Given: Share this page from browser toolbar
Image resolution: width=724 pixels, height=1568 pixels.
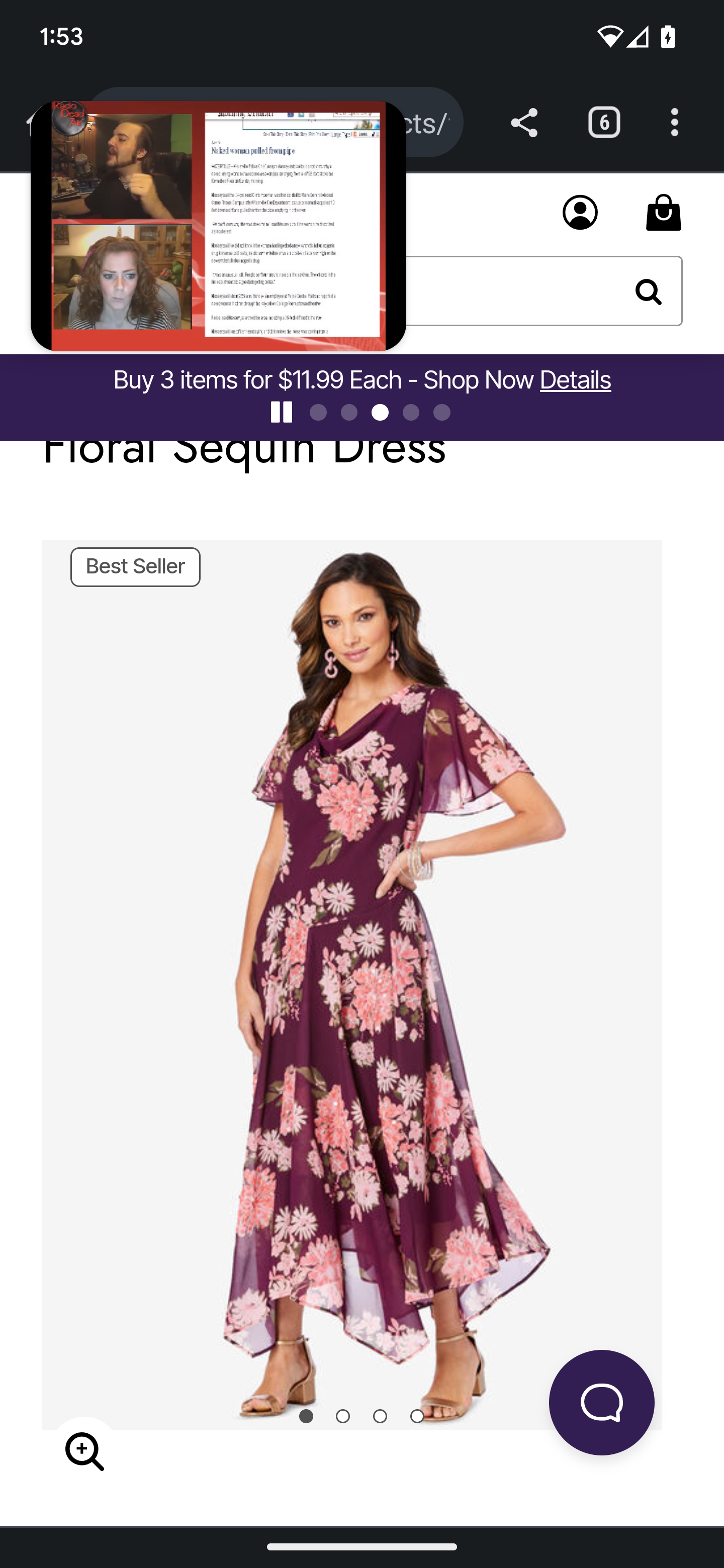Looking at the screenshot, I should (x=524, y=123).
